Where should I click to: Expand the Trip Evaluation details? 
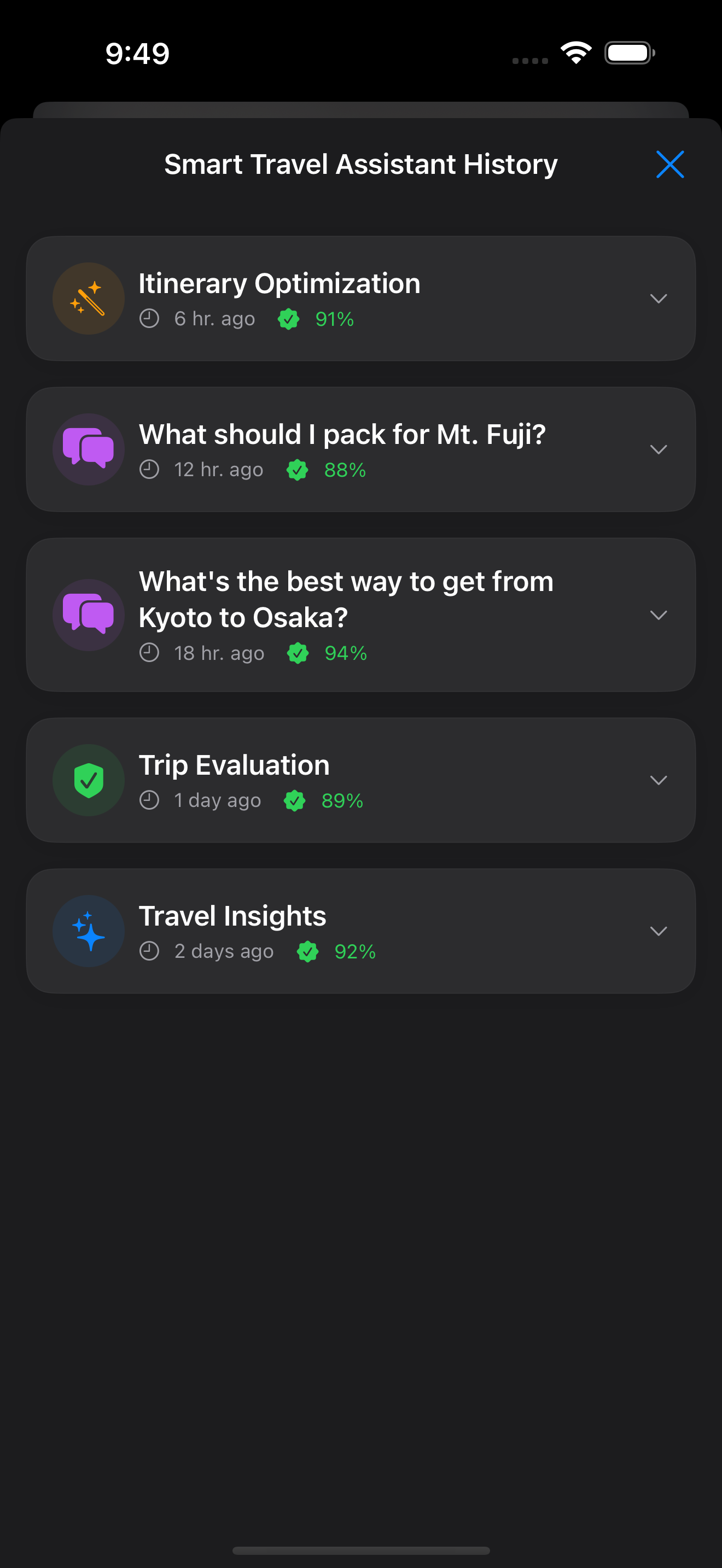659,780
